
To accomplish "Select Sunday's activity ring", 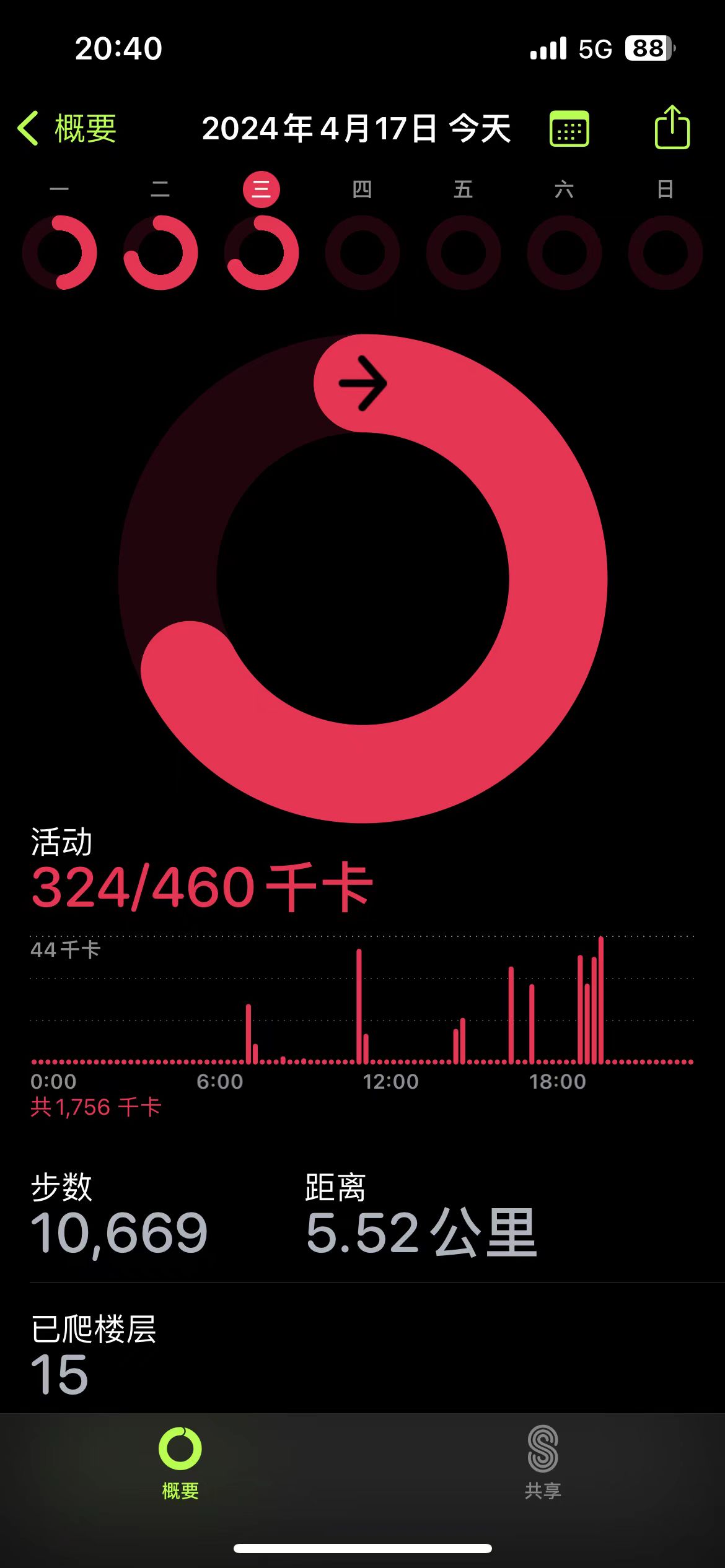I will (666, 252).
